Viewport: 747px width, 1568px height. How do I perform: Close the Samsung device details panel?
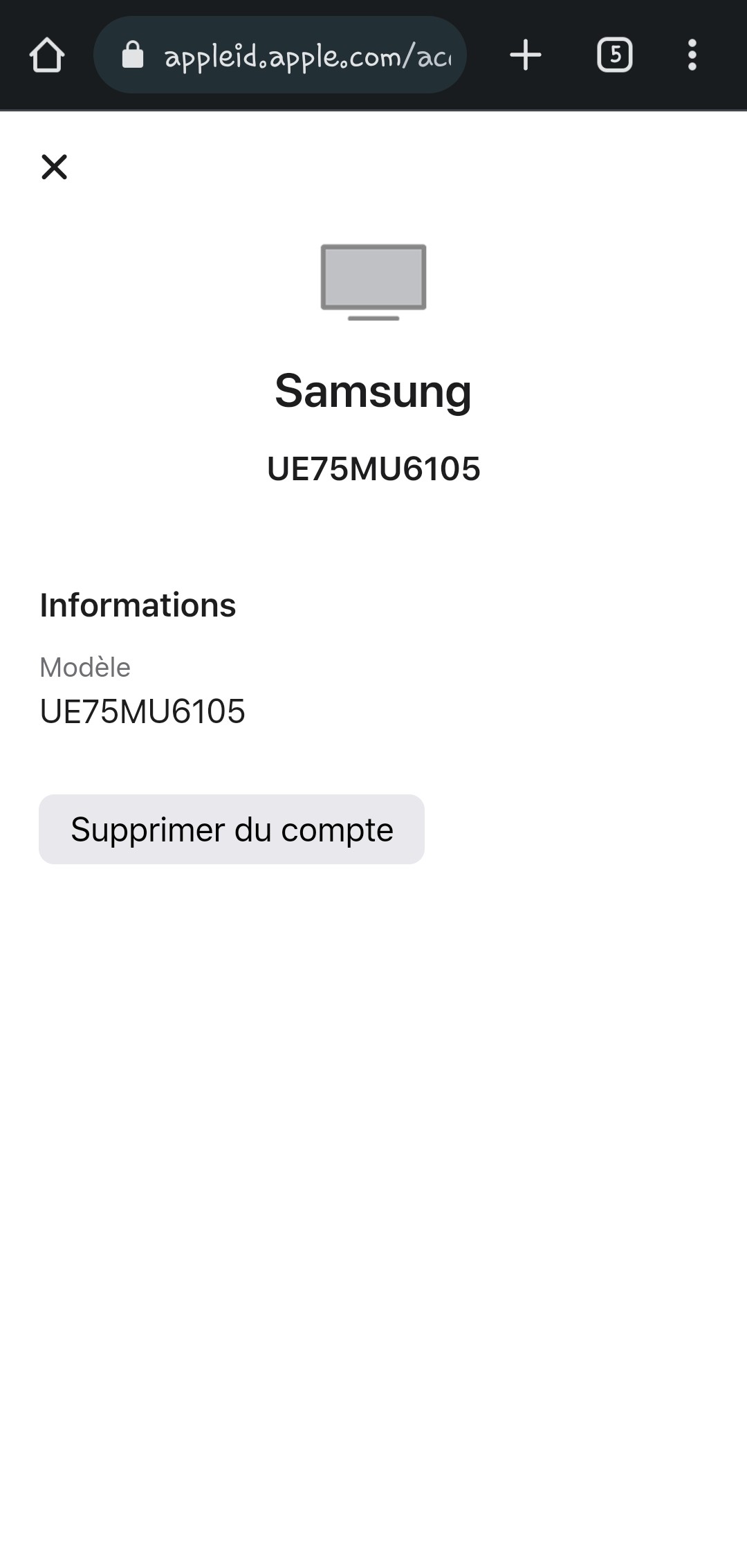[x=54, y=167]
